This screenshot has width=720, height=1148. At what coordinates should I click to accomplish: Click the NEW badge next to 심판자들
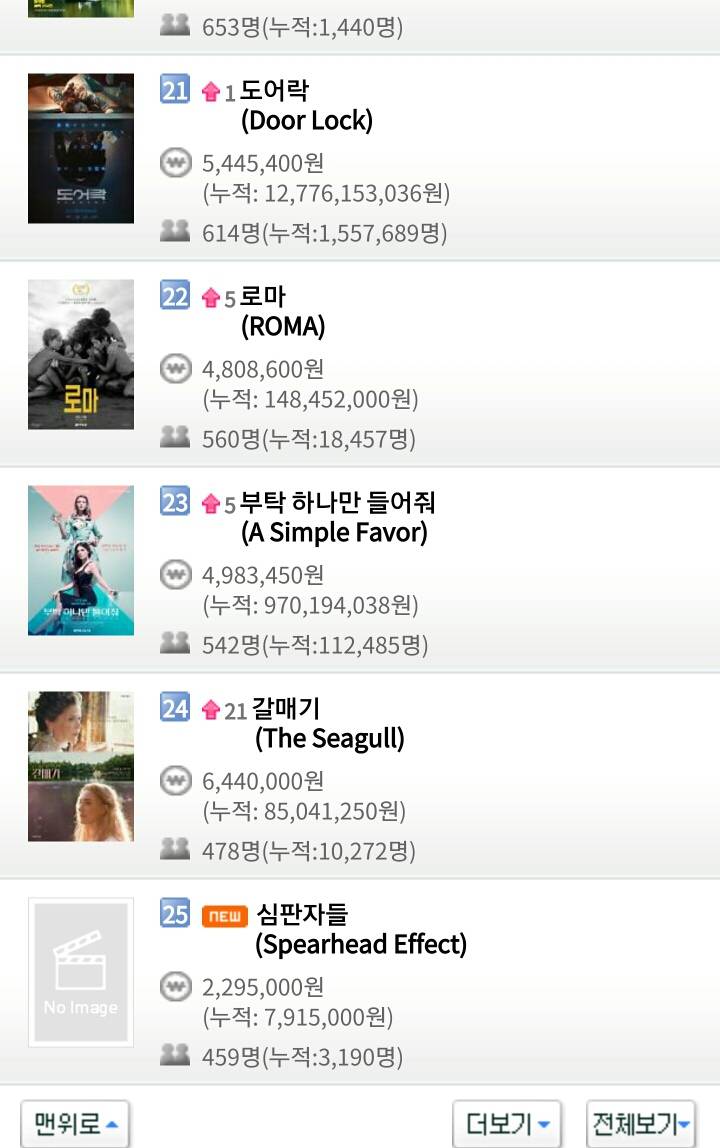coord(223,914)
